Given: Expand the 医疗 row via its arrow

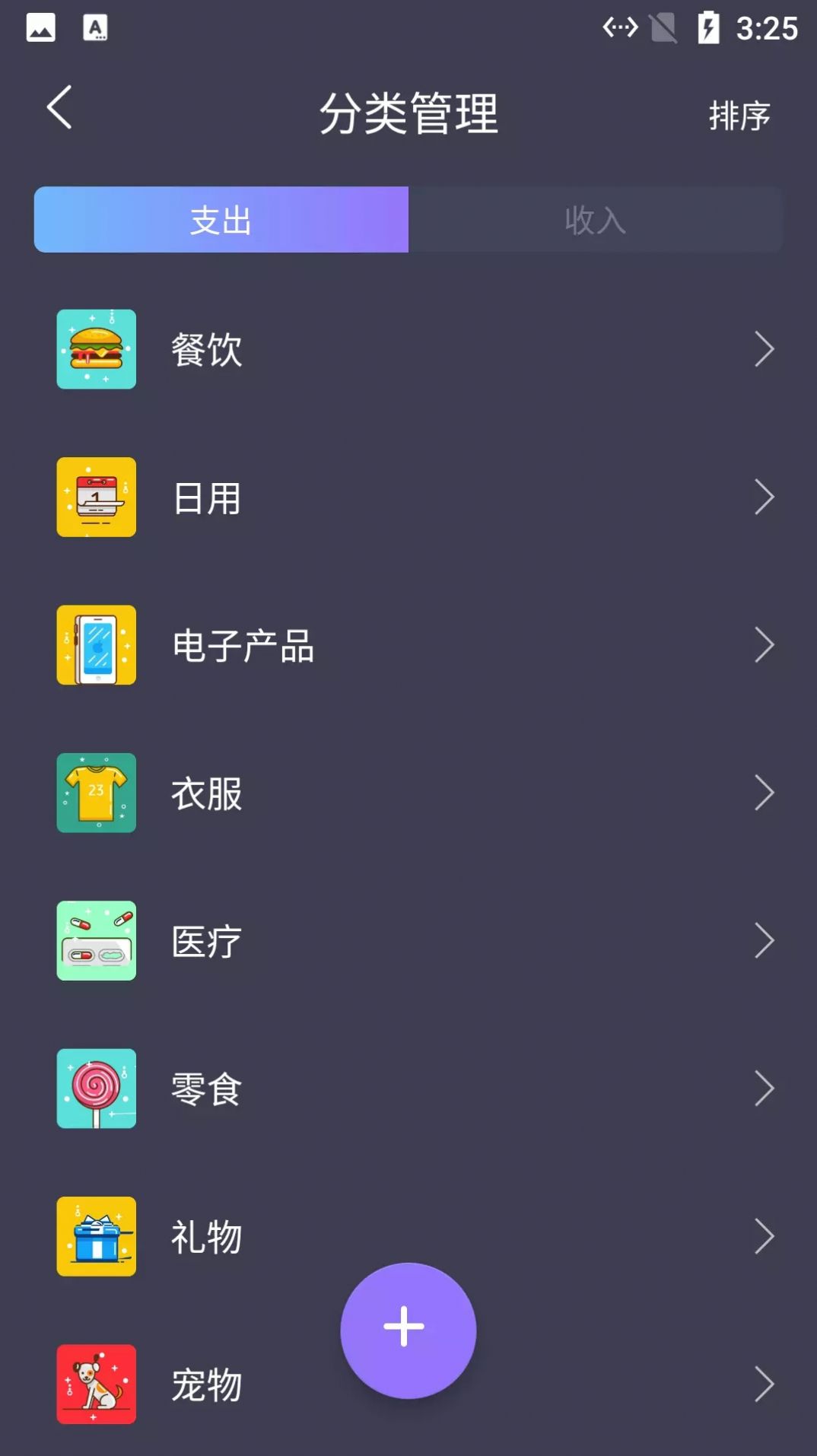Looking at the screenshot, I should (x=763, y=940).
